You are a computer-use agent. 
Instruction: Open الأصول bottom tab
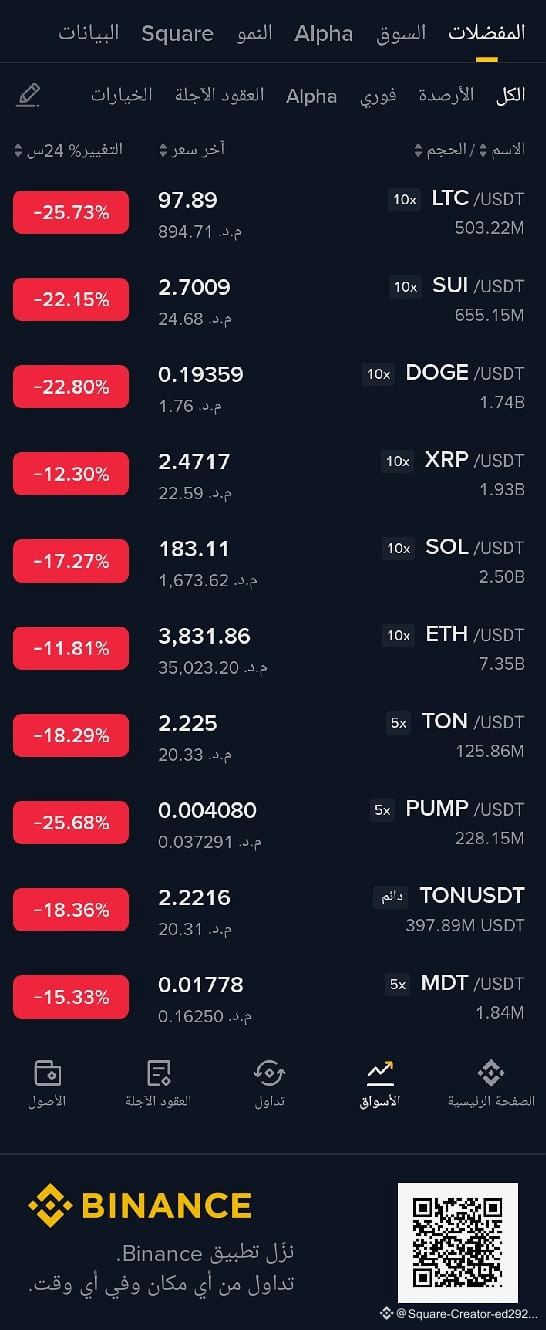pyautogui.click(x=47, y=1085)
